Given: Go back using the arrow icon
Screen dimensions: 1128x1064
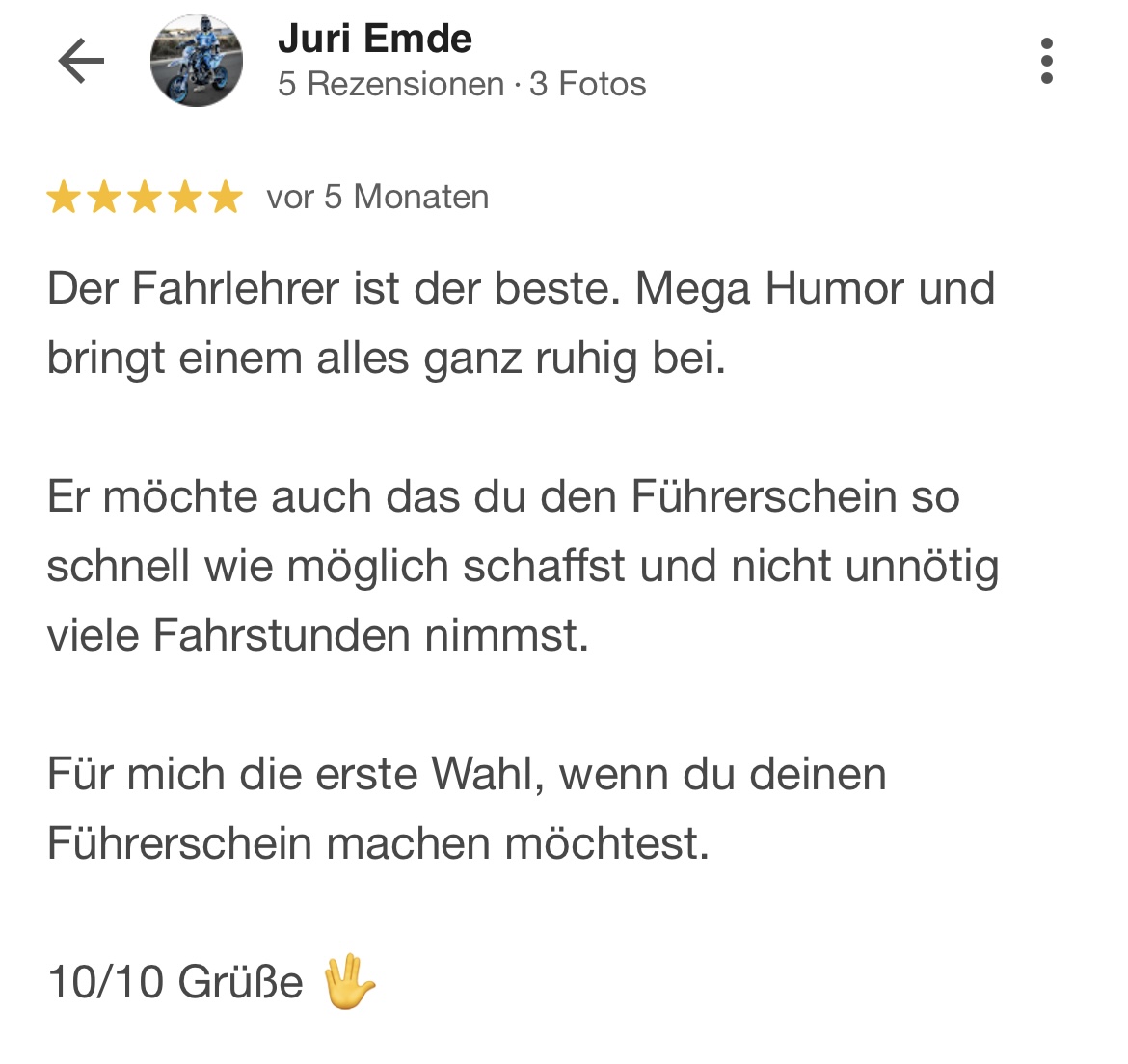Looking at the screenshot, I should pyautogui.click(x=81, y=62).
